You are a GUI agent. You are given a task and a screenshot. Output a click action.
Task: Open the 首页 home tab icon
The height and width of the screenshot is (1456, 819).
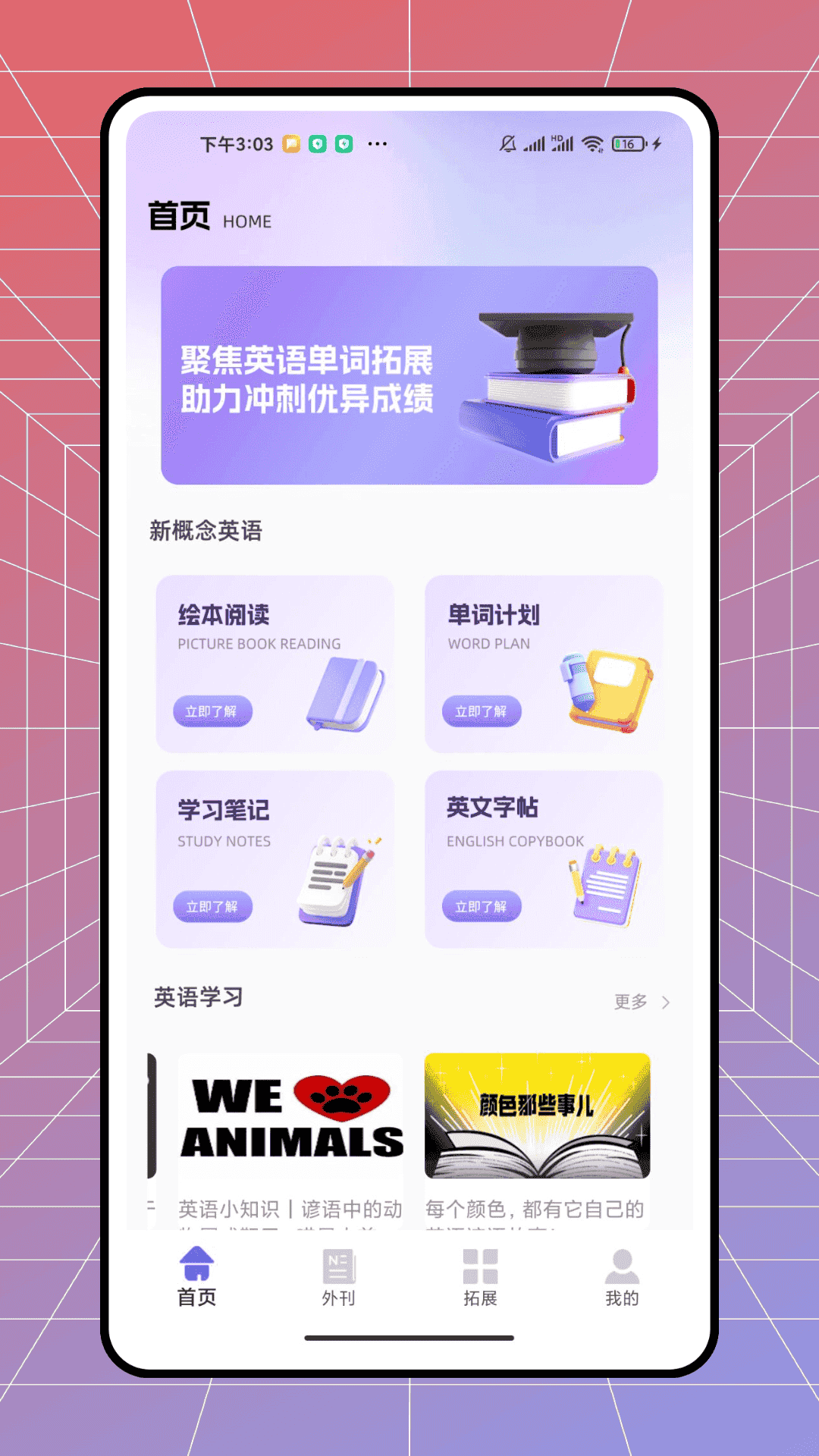pyautogui.click(x=196, y=1262)
